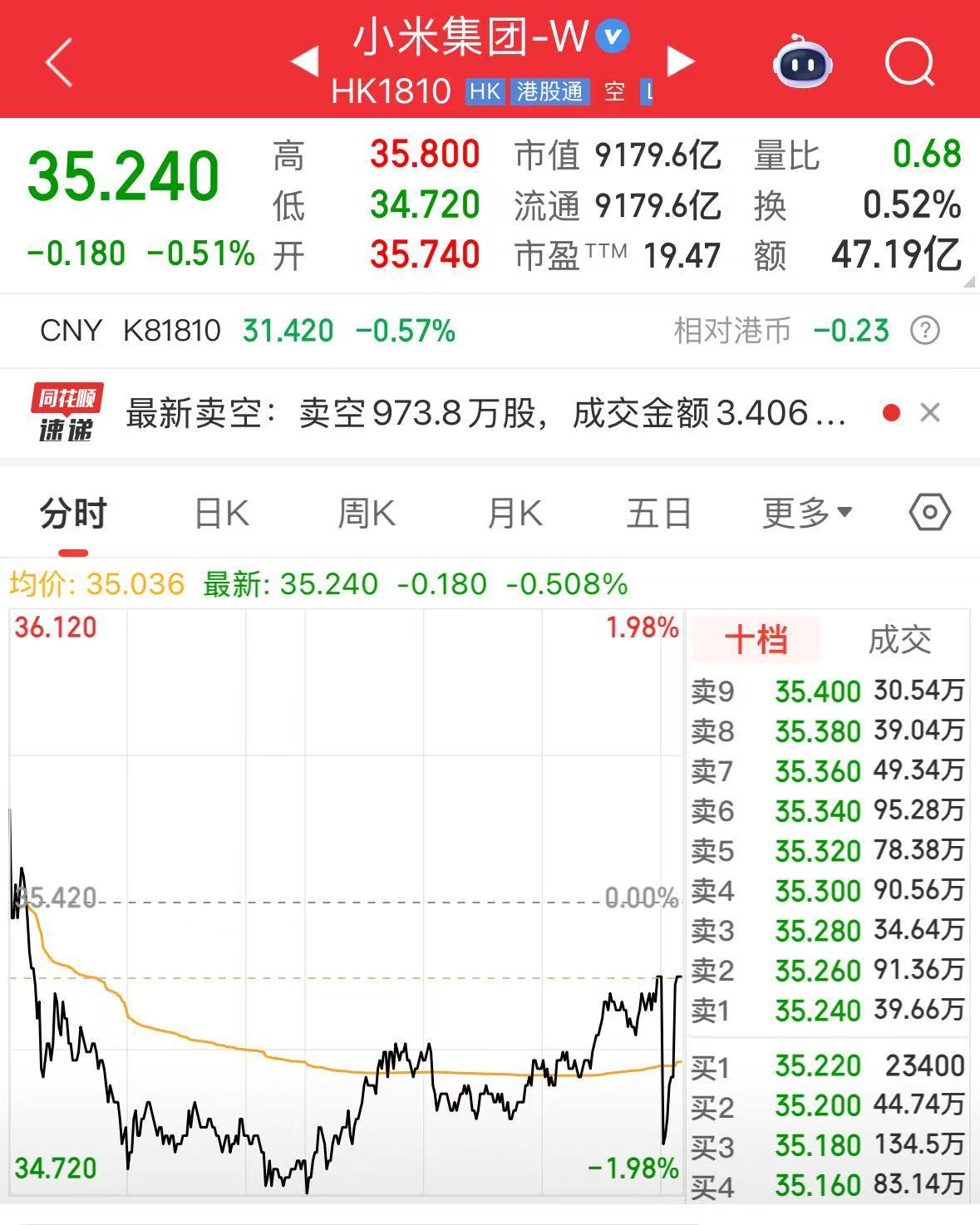
Task: Open the question mark help icon near 相对港币
Action: tap(925, 330)
